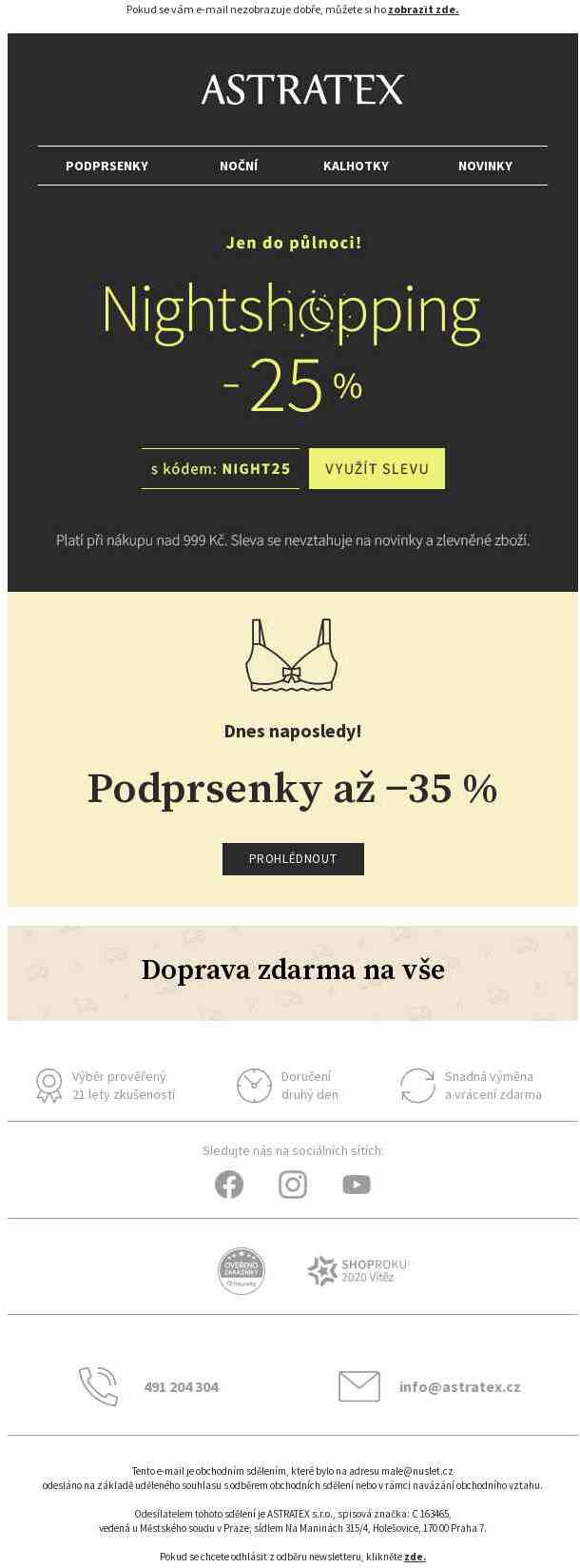This screenshot has height=1568, width=580.
Task: Go to the NOČNÍ category
Action: 239,166
